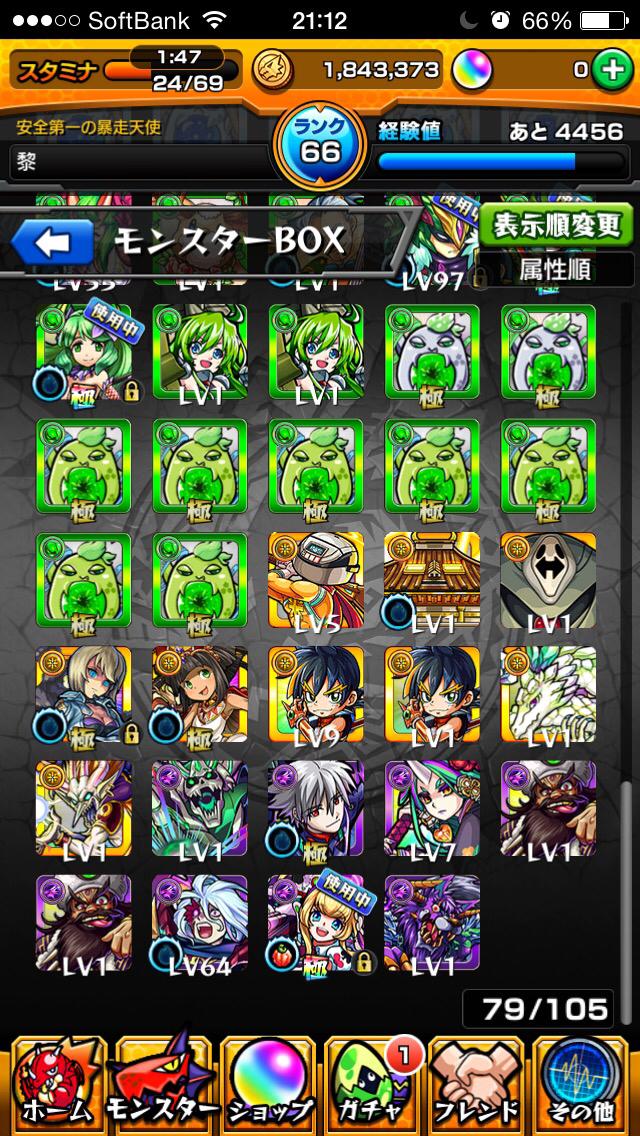The width and height of the screenshot is (640, 1136).
Task: Select the LV7 dark kimono girl monster
Action: coord(432,808)
